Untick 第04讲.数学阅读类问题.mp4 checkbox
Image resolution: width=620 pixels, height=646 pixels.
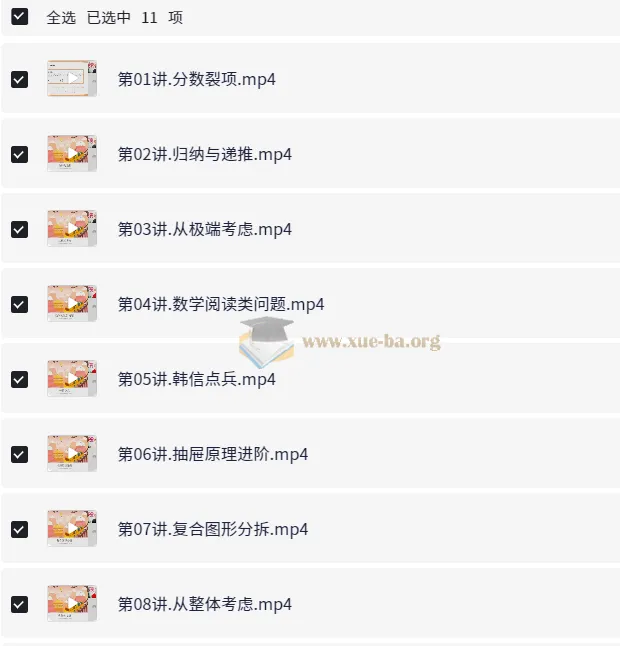tap(19, 304)
